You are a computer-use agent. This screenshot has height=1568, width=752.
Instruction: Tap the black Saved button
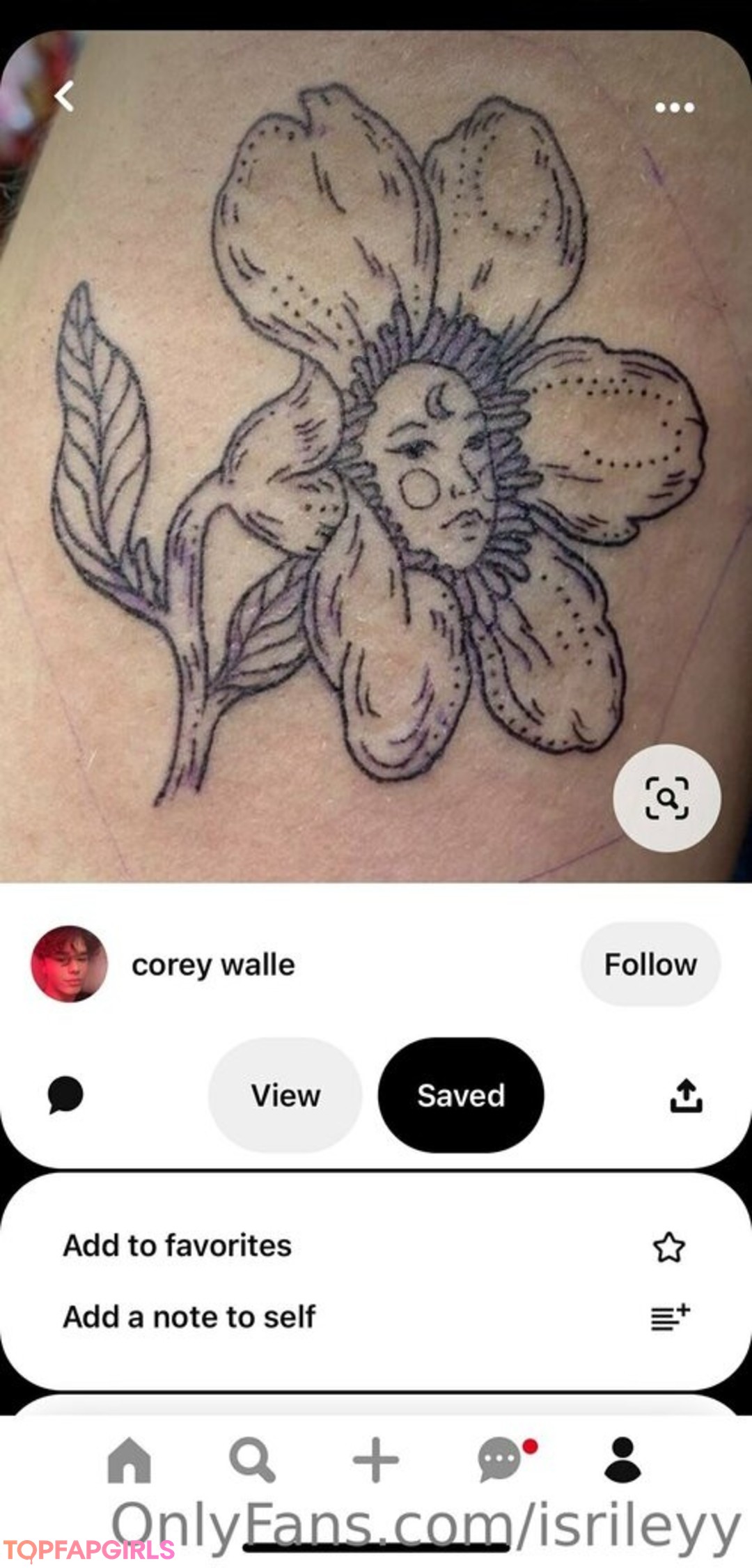point(460,1095)
